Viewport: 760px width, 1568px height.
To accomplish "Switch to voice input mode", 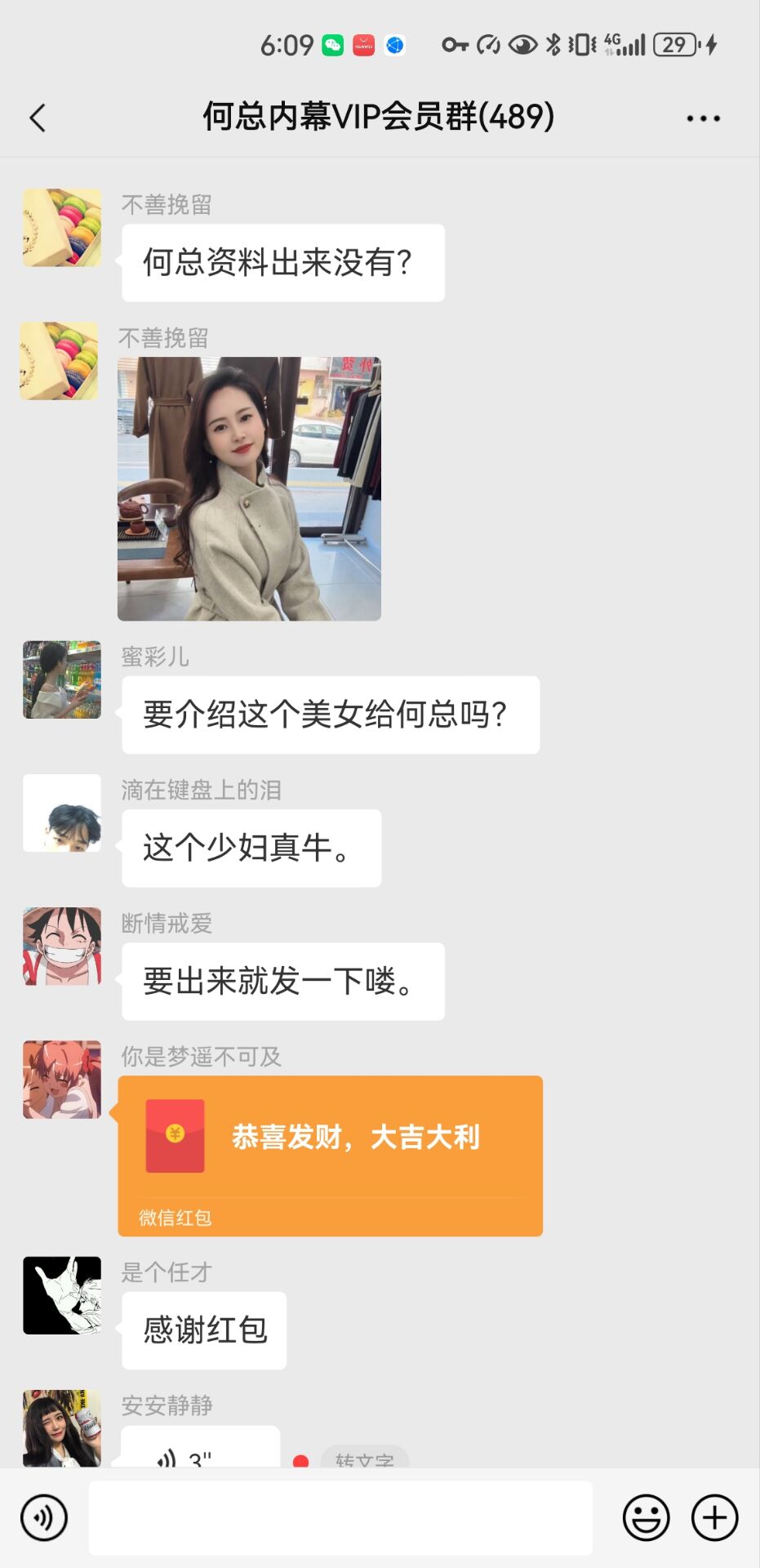I will click(44, 1517).
